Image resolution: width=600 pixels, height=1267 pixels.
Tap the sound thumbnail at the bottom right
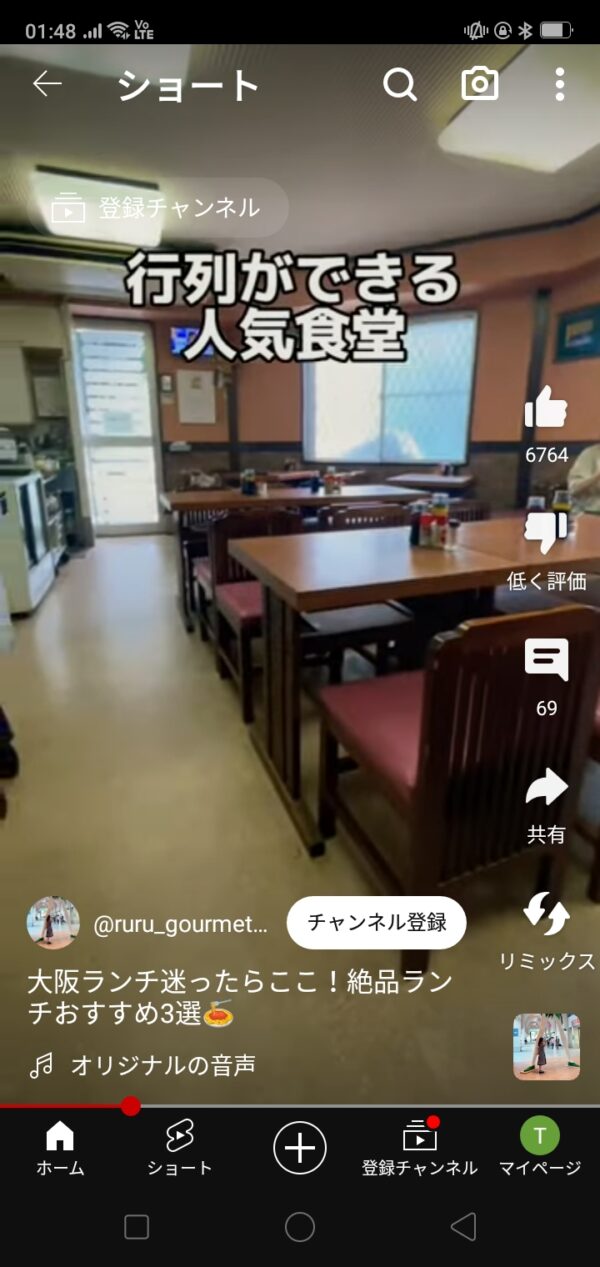coord(546,1046)
